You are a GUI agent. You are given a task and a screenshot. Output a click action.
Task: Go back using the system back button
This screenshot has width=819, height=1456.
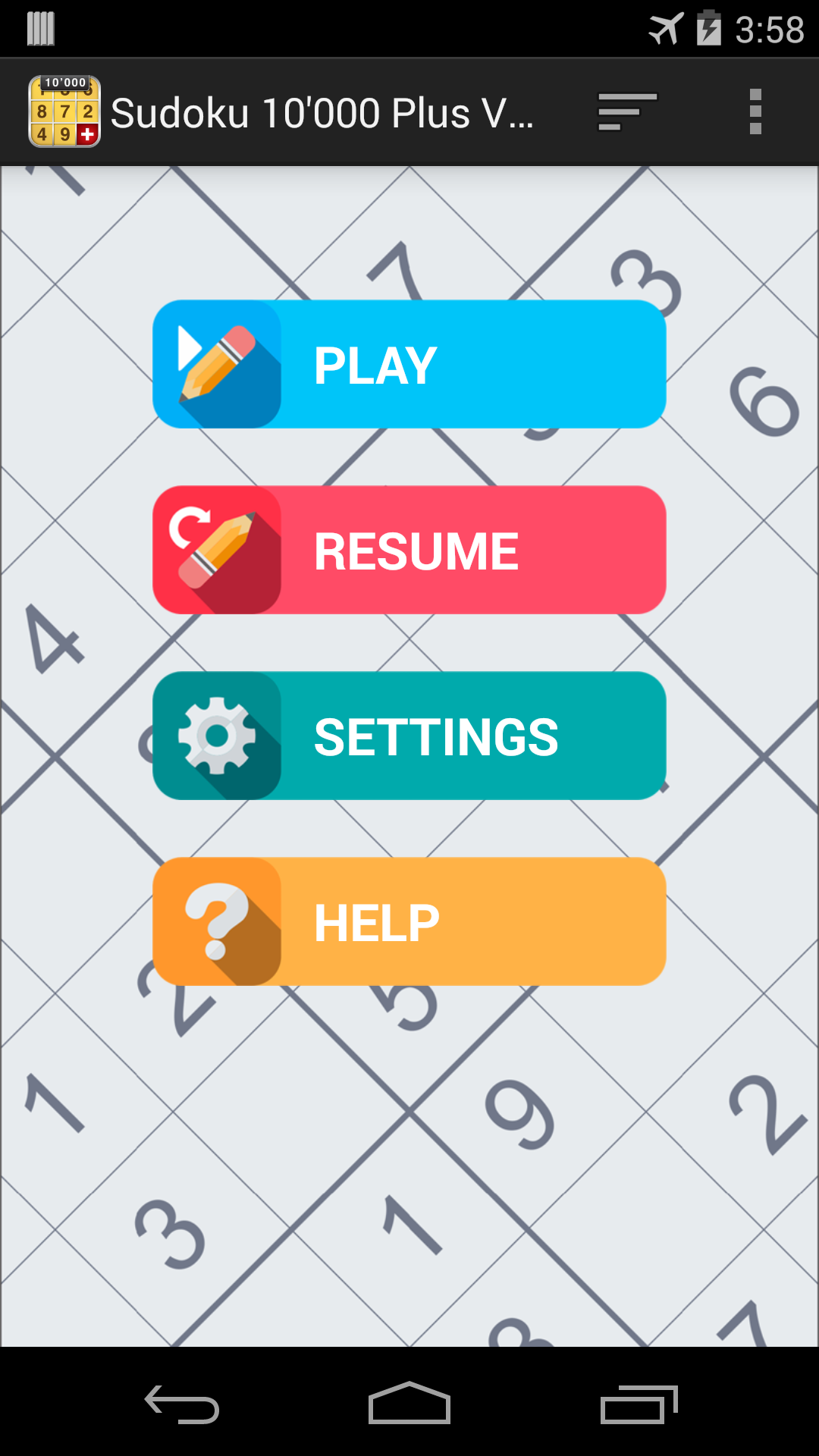coord(182,1404)
